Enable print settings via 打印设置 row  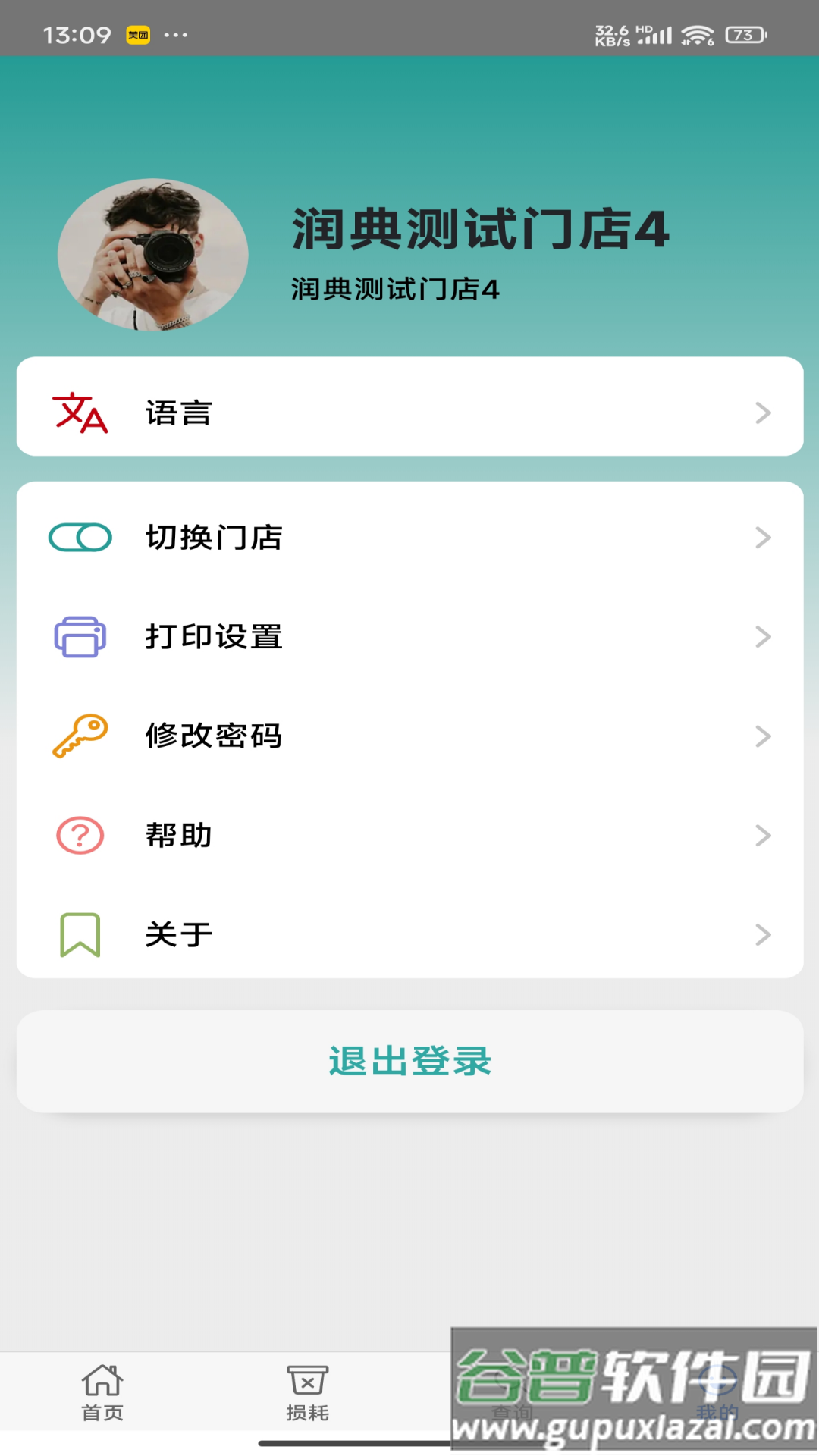[409, 638]
